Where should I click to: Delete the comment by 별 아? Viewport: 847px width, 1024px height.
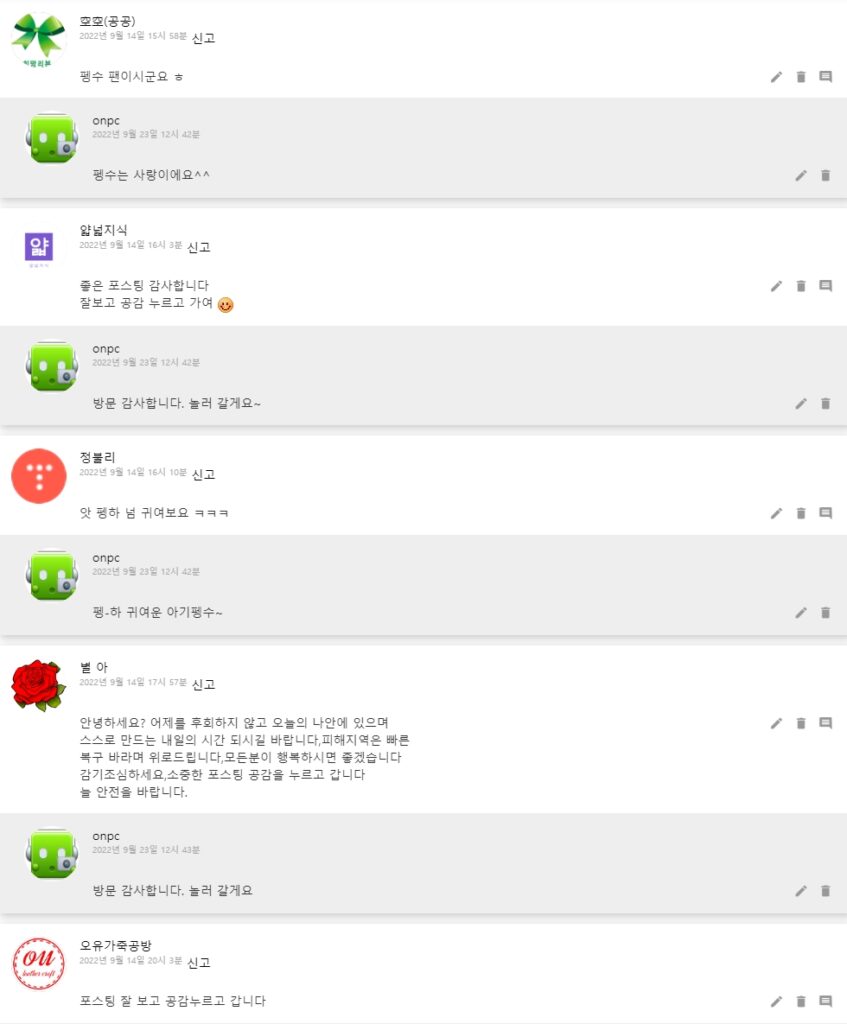[801, 723]
